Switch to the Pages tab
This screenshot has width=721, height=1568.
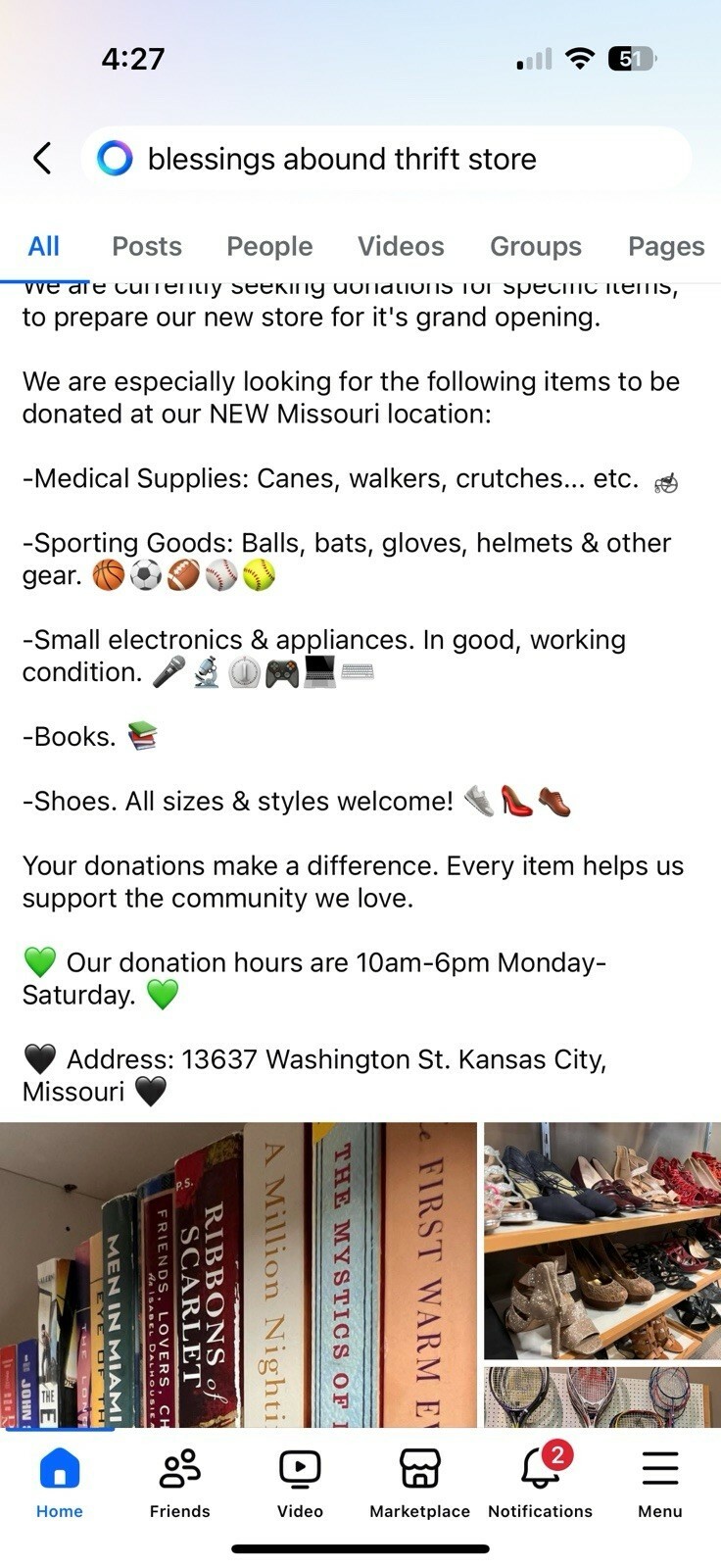coord(666,246)
